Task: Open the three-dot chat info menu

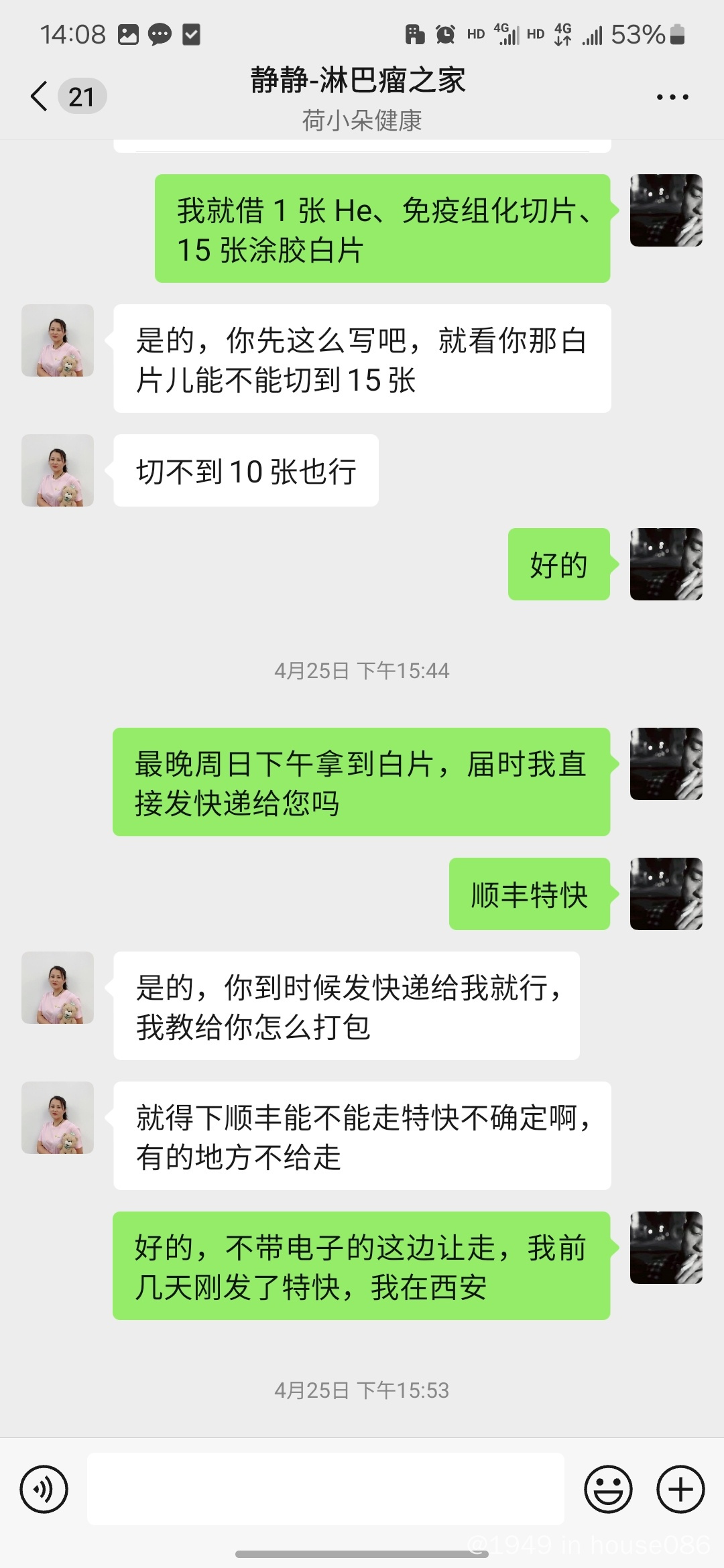Action: [x=672, y=98]
